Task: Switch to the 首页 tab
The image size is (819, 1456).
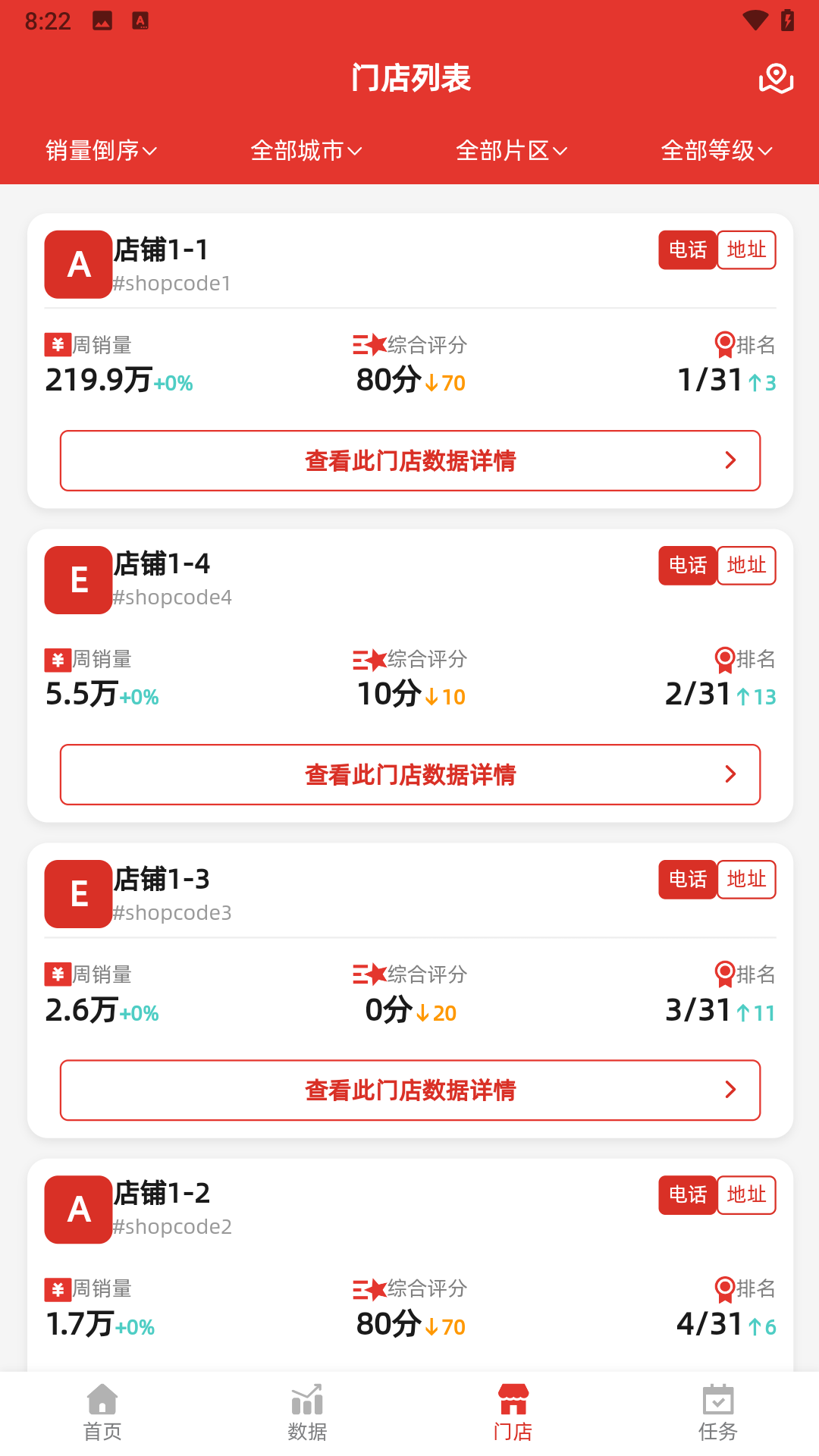Action: (x=102, y=1410)
